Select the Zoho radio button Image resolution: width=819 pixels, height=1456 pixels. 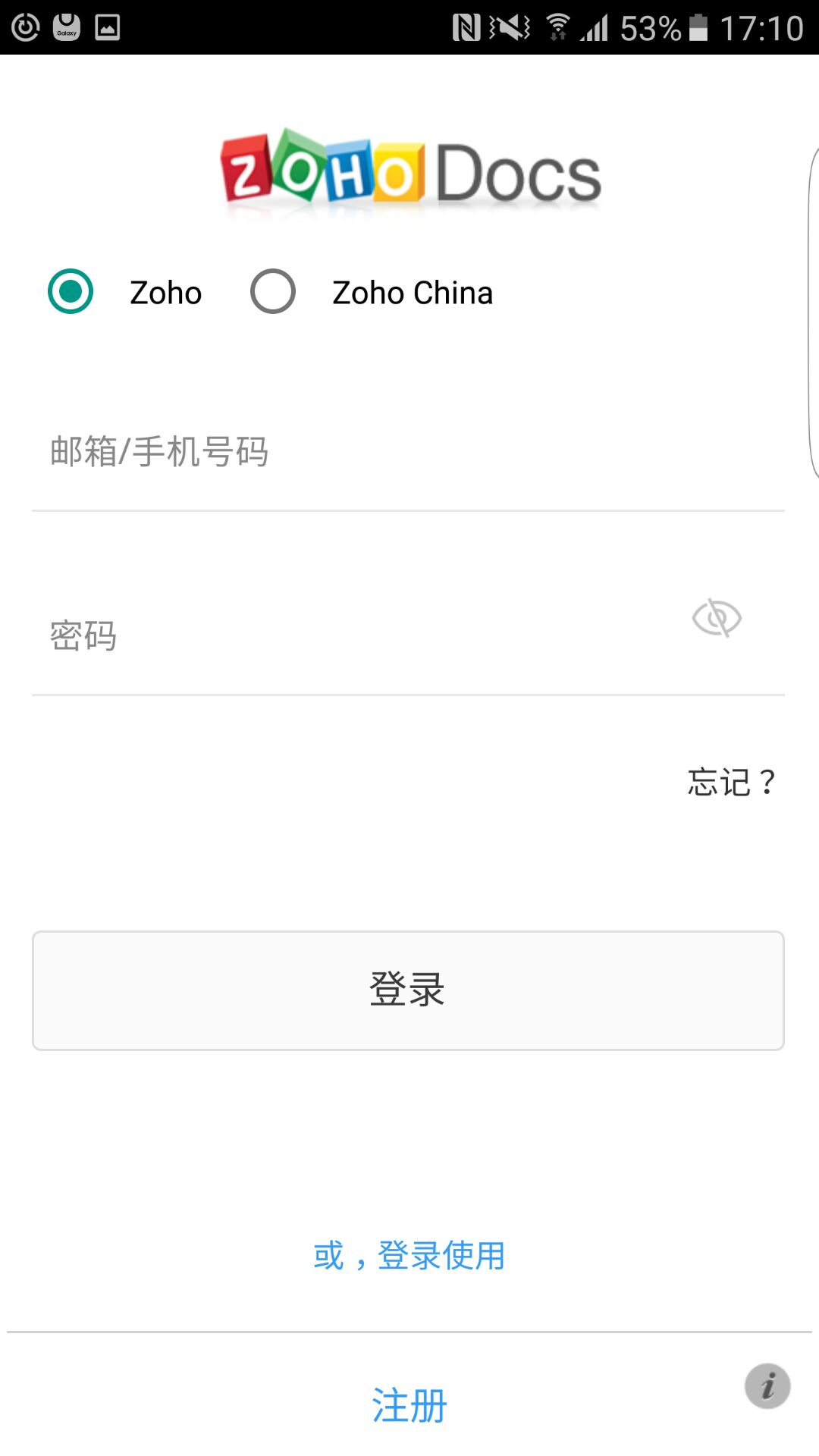click(x=71, y=290)
